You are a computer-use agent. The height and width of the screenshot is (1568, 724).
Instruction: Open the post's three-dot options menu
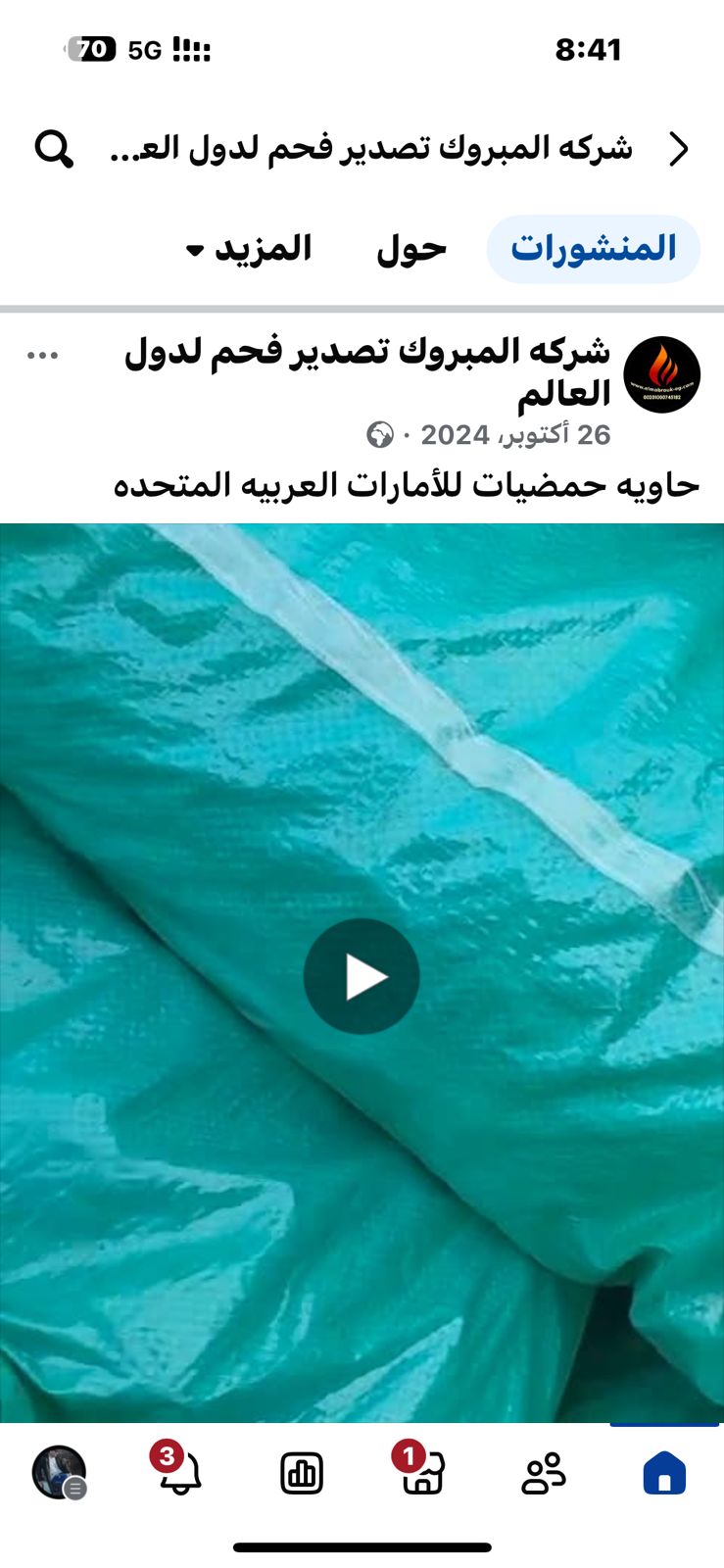tap(43, 356)
